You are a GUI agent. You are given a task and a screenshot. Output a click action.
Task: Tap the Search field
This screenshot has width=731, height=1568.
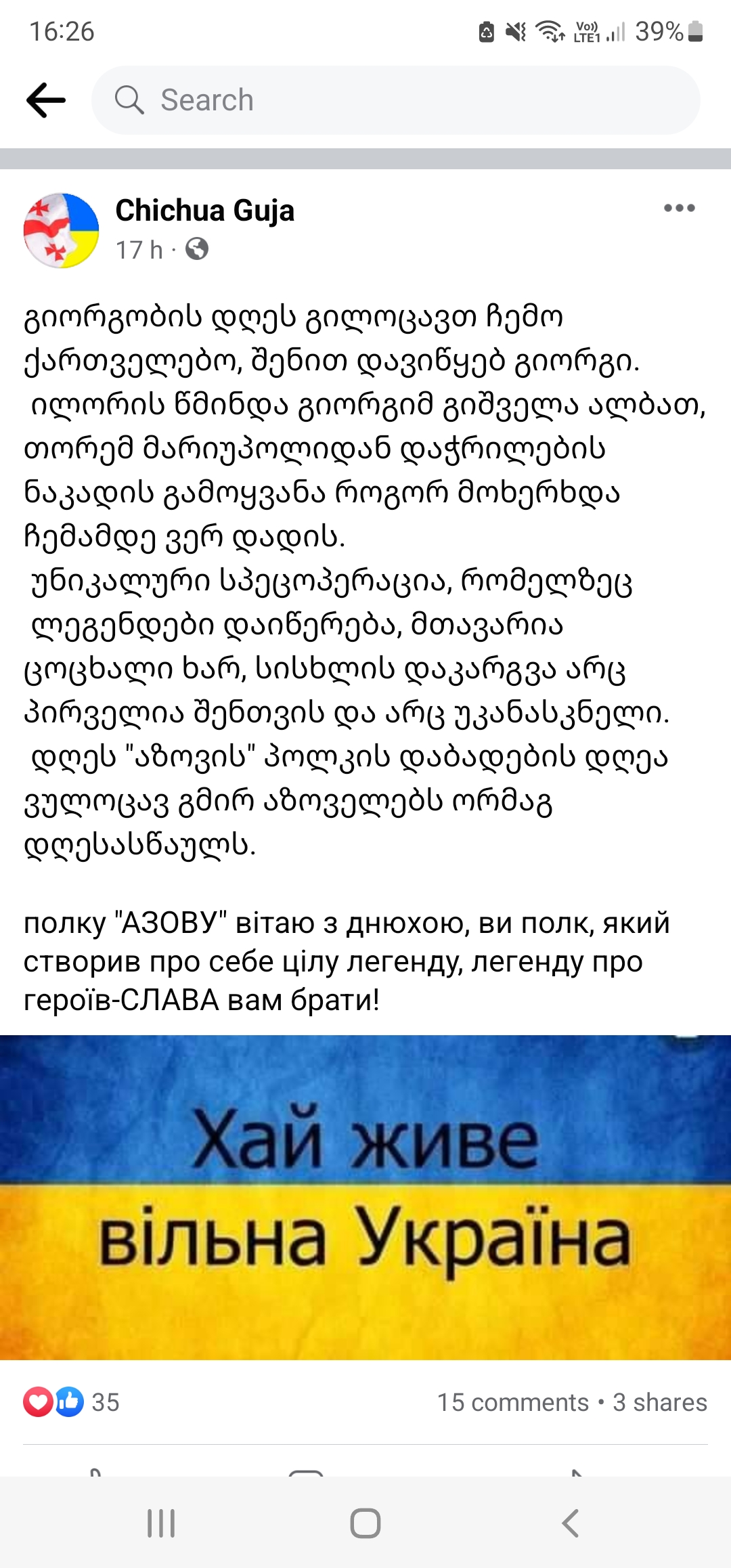(396, 100)
